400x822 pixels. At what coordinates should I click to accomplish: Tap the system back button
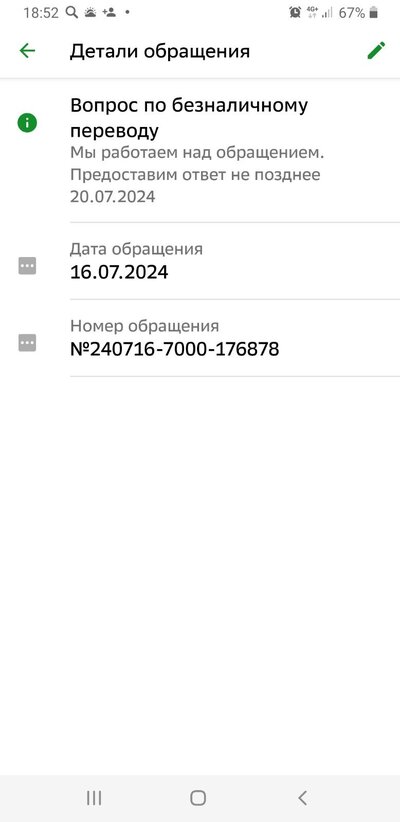click(302, 798)
